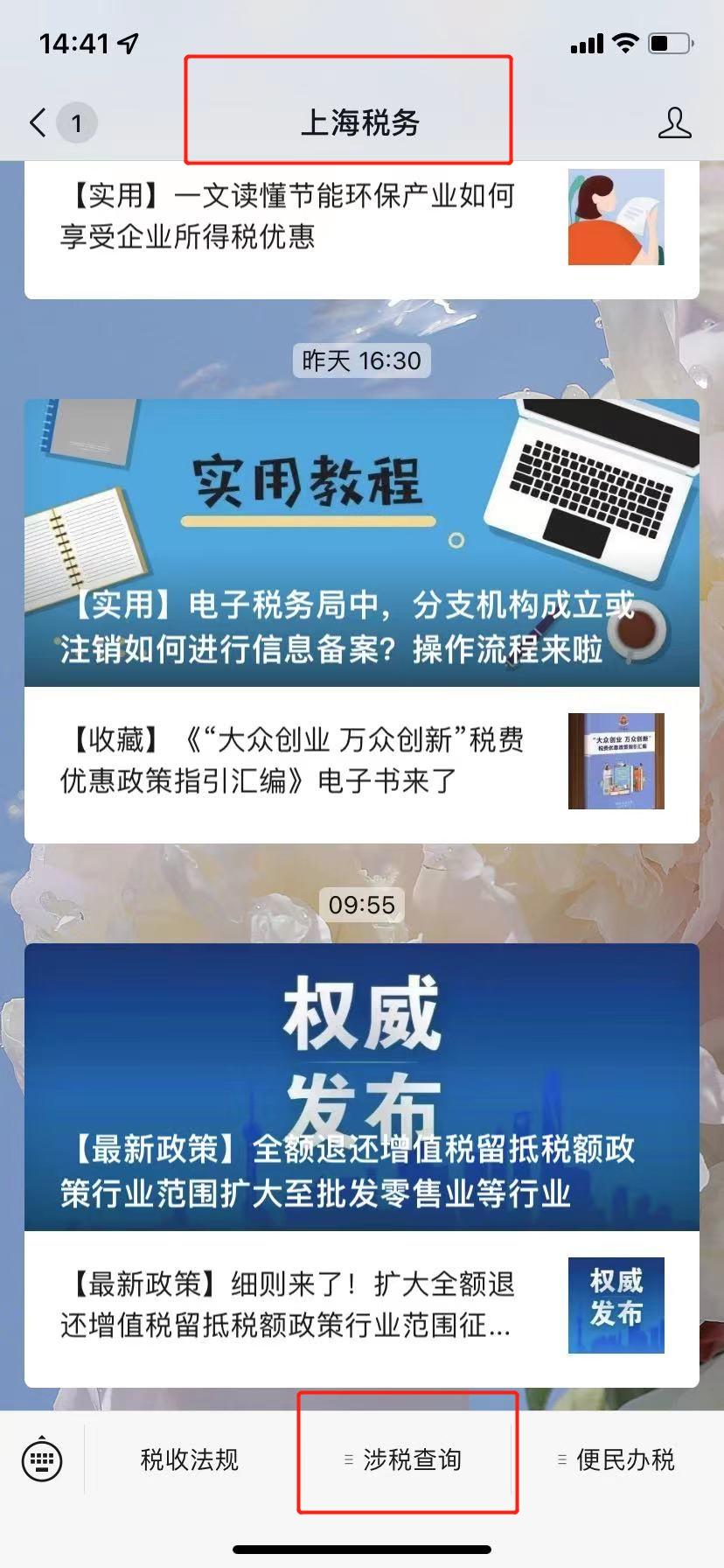Open the 税收法规 menu
The height and width of the screenshot is (1568, 724).
click(x=189, y=1459)
